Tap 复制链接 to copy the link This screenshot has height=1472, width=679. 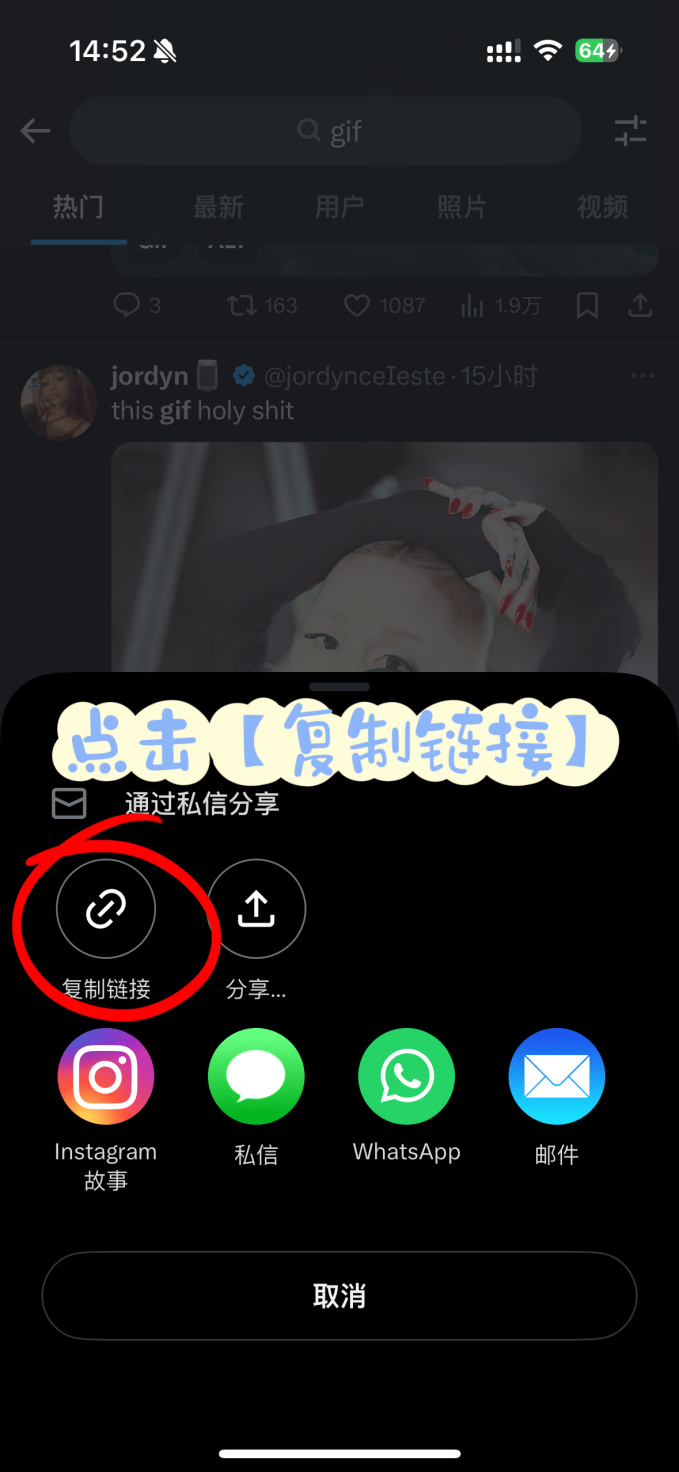[106, 909]
